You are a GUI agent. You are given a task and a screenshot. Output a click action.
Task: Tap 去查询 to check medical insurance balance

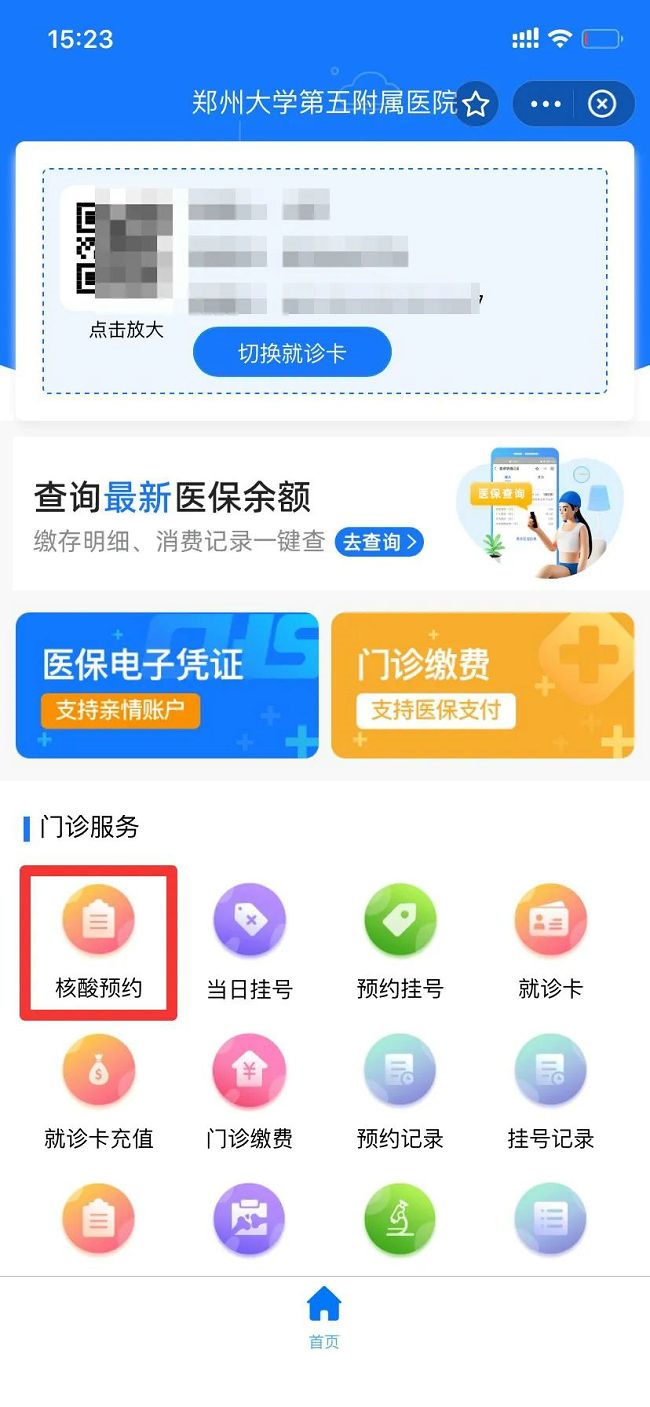coord(379,542)
